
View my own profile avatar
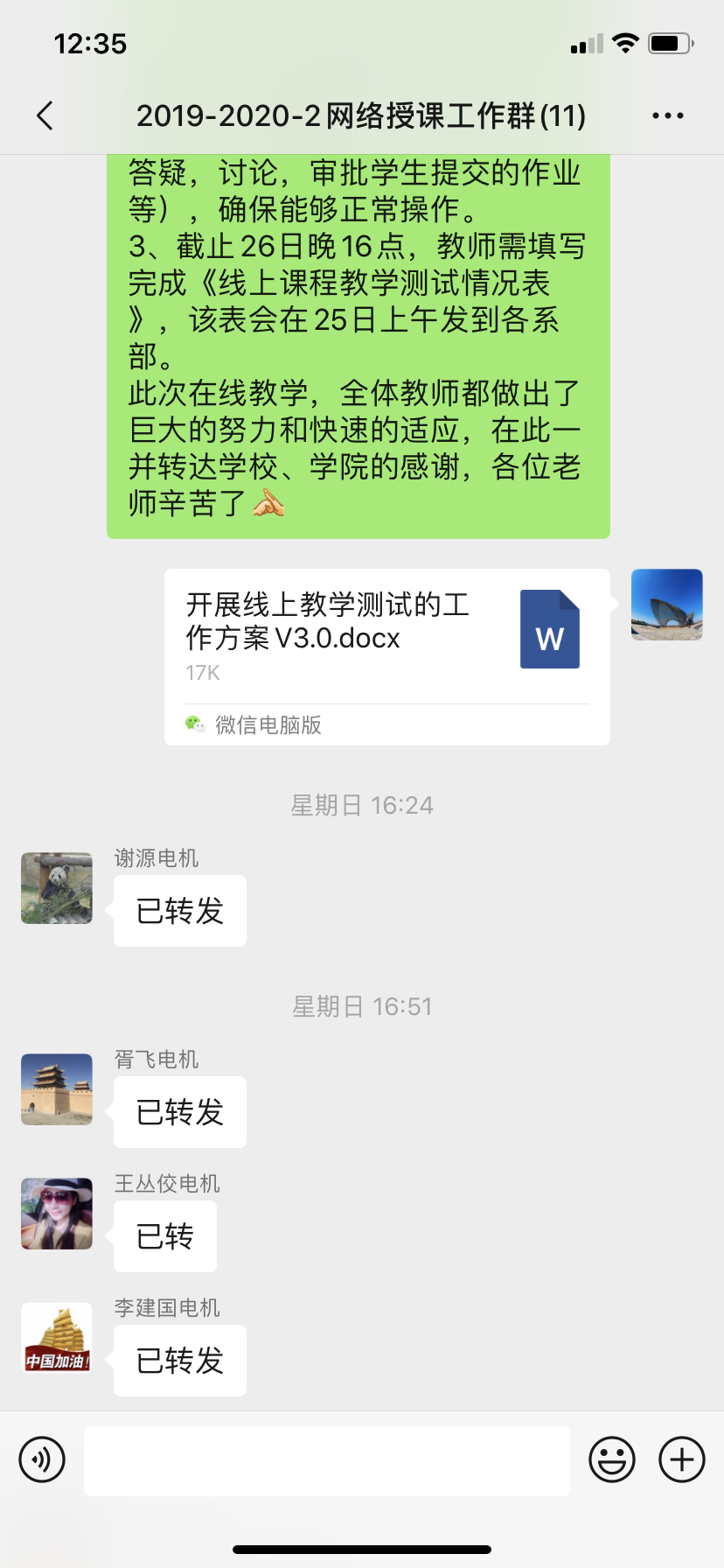(x=666, y=605)
